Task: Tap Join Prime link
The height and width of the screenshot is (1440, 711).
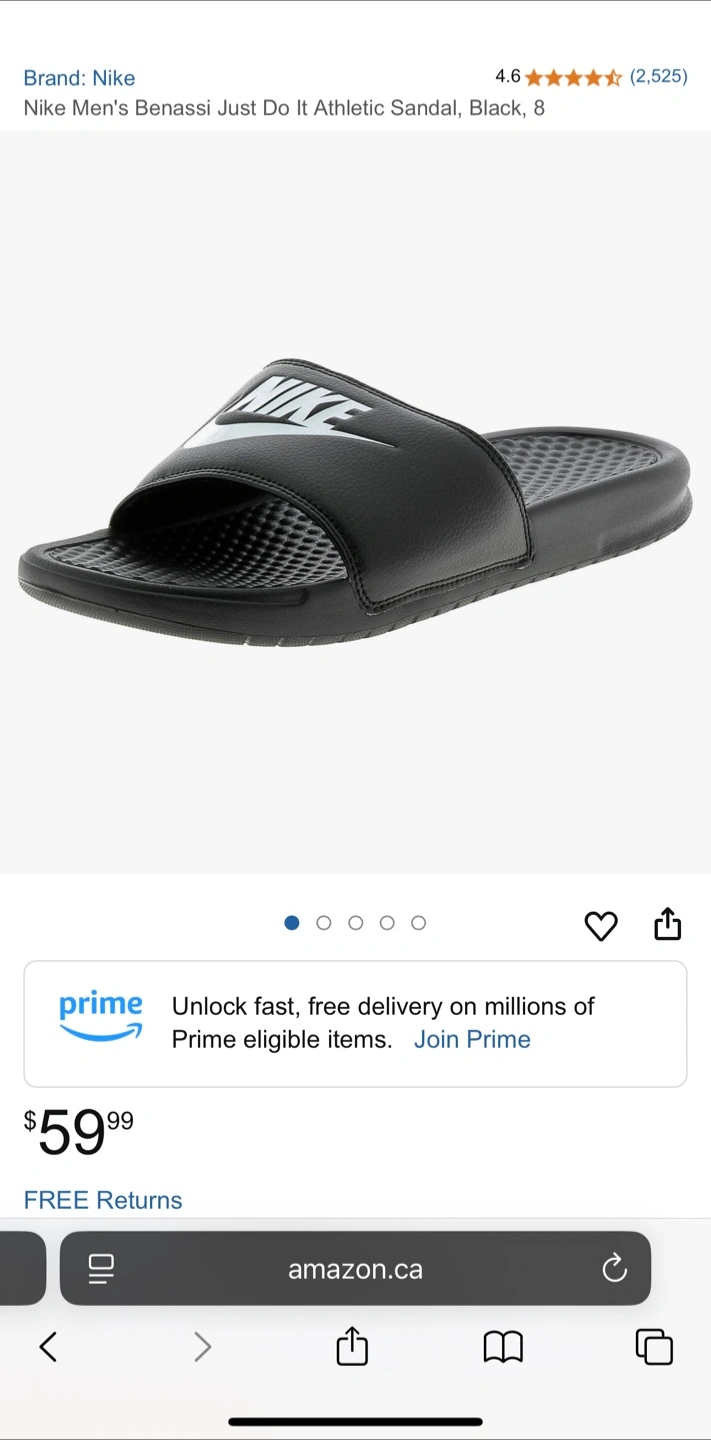Action: point(472,1040)
